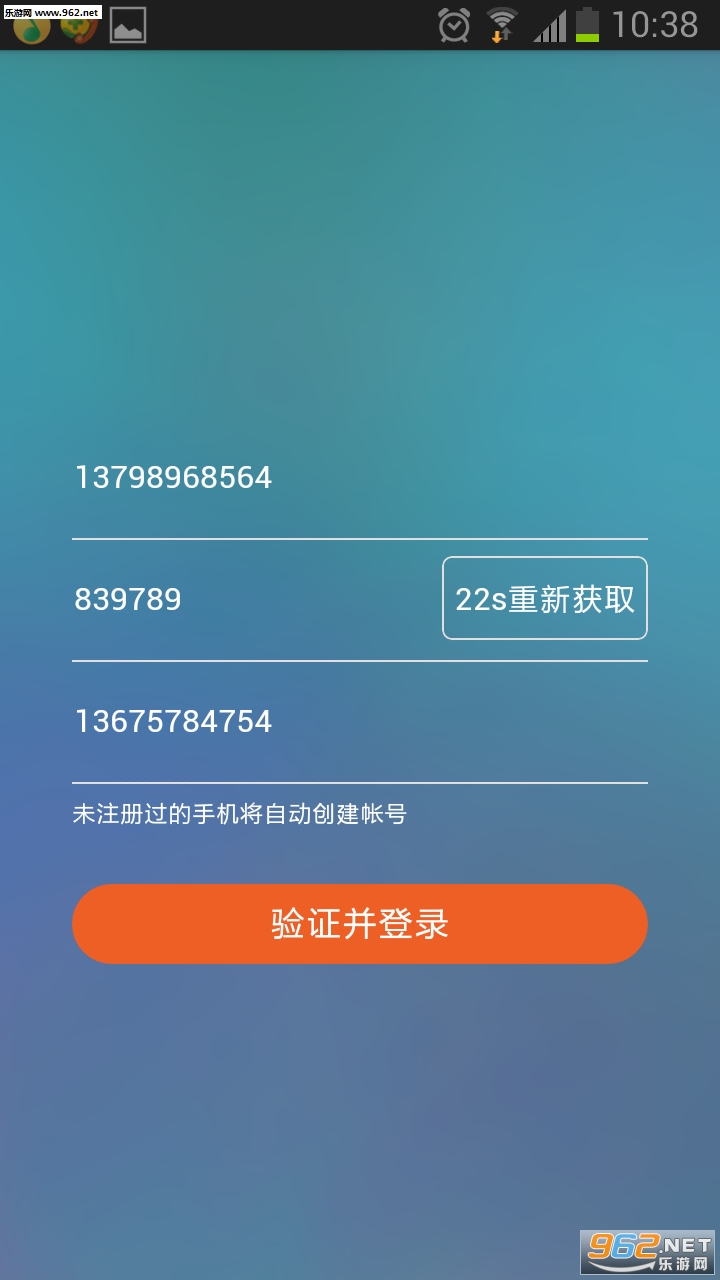This screenshot has width=720, height=1280.
Task: Tap the 验证并登录 button
Action: (x=360, y=924)
